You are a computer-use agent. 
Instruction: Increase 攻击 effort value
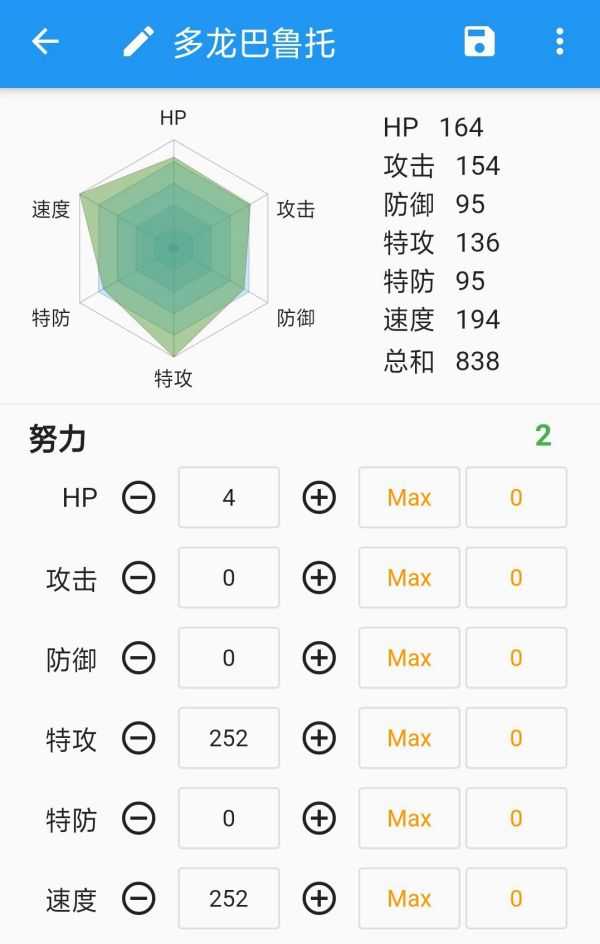[319, 577]
